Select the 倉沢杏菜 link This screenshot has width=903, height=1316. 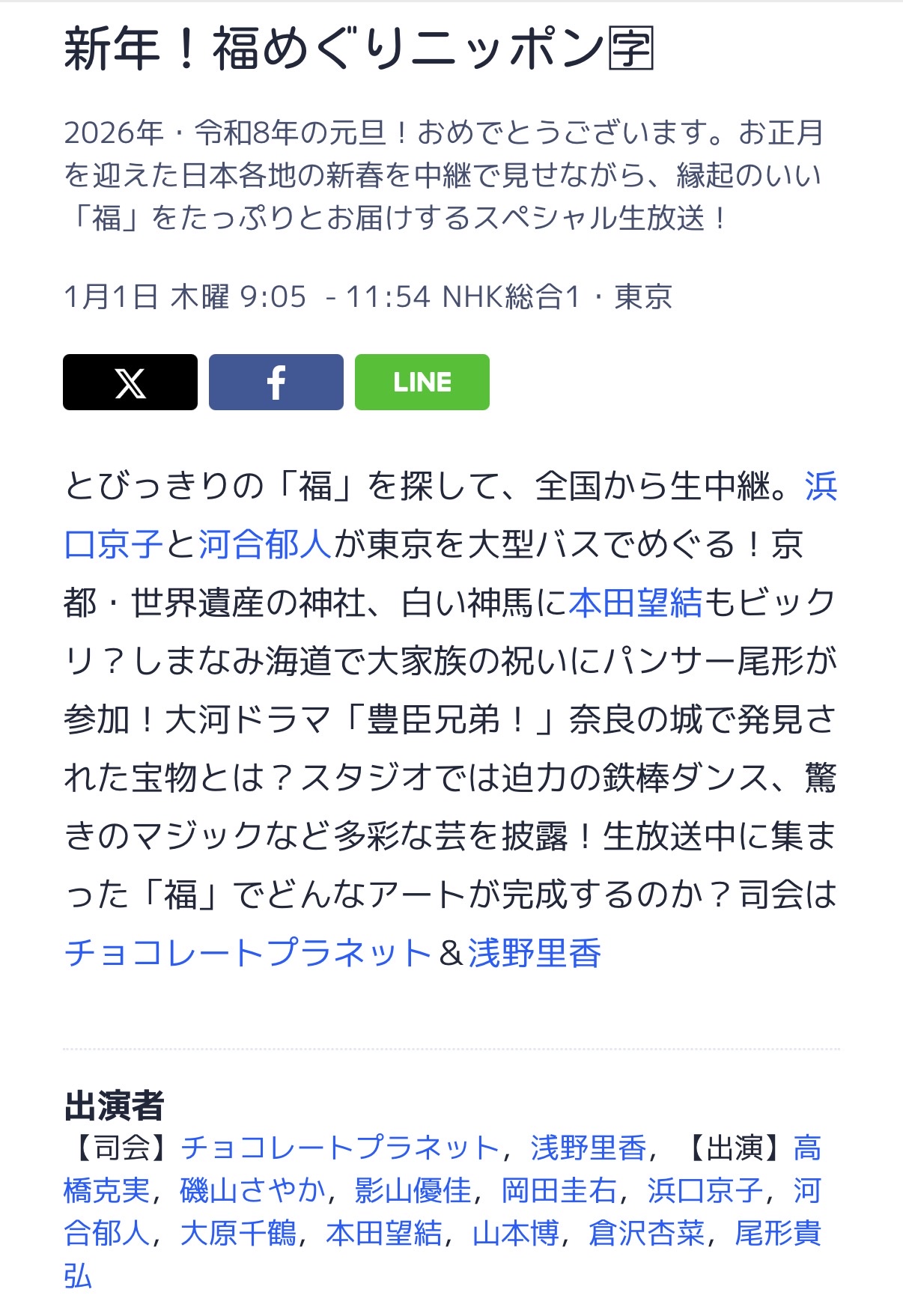click(646, 1233)
